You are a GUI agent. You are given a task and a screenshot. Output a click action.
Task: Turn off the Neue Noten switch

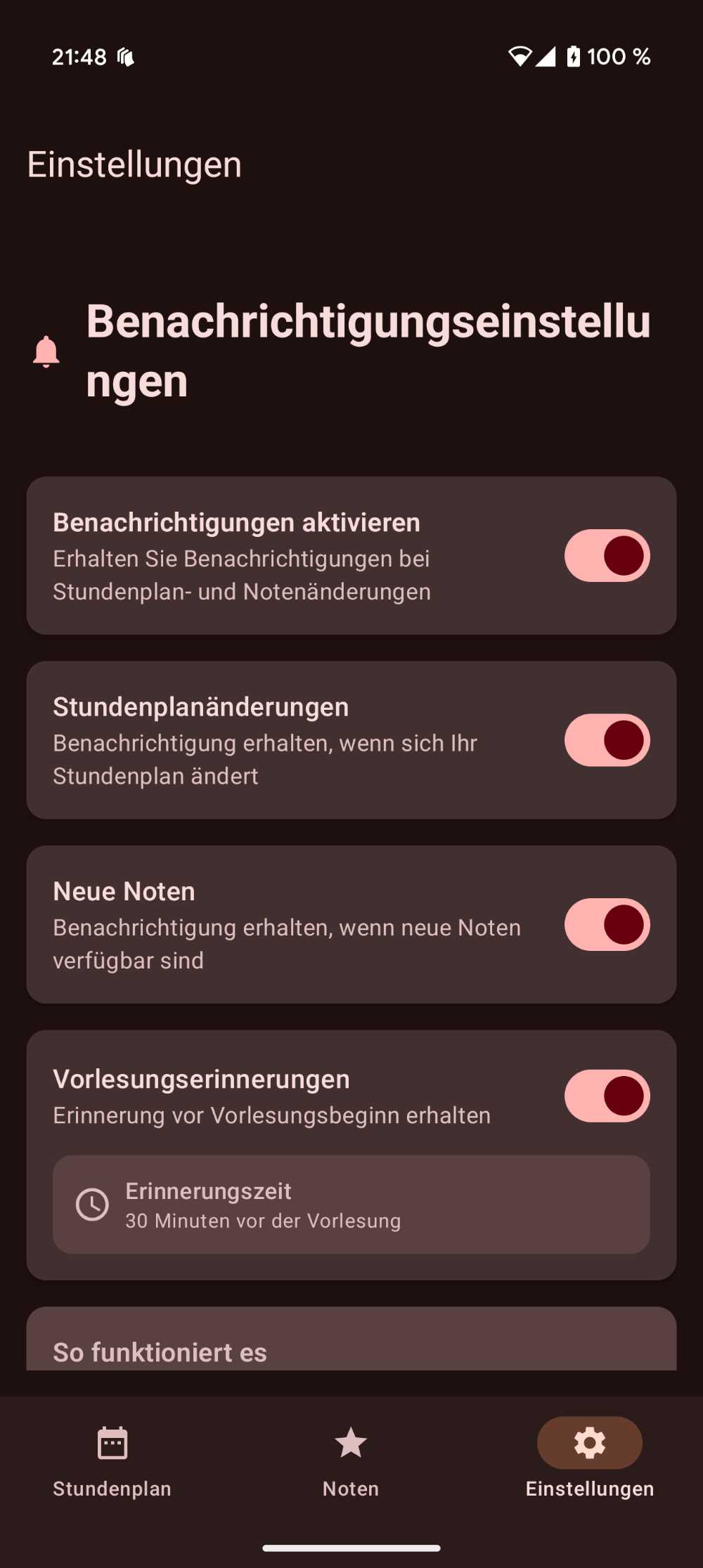coord(607,924)
